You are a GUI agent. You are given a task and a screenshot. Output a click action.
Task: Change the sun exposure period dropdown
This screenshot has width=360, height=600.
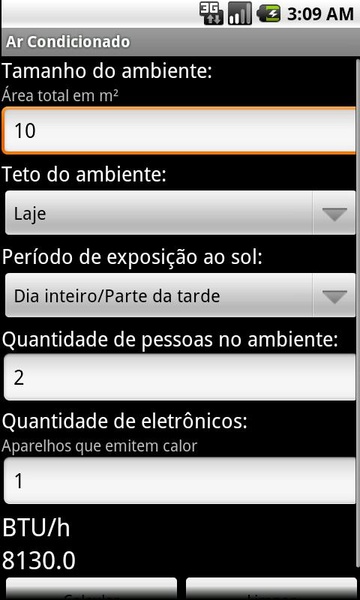pos(181,295)
